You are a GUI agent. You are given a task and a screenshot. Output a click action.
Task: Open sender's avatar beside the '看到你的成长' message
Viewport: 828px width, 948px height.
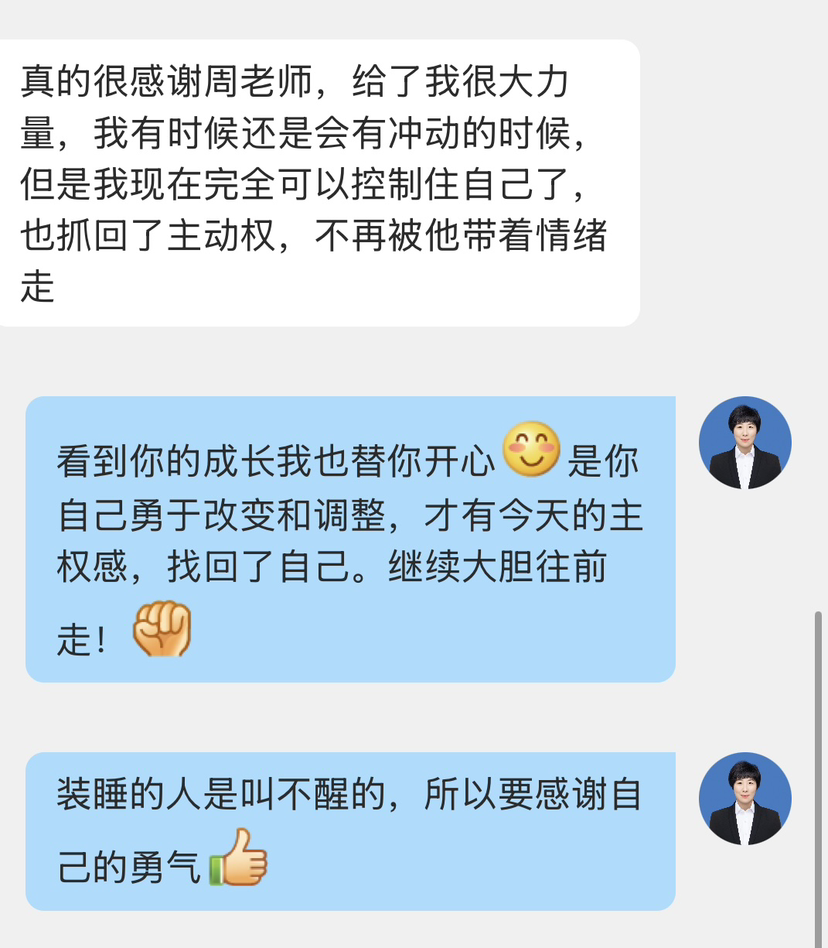pyautogui.click(x=745, y=443)
